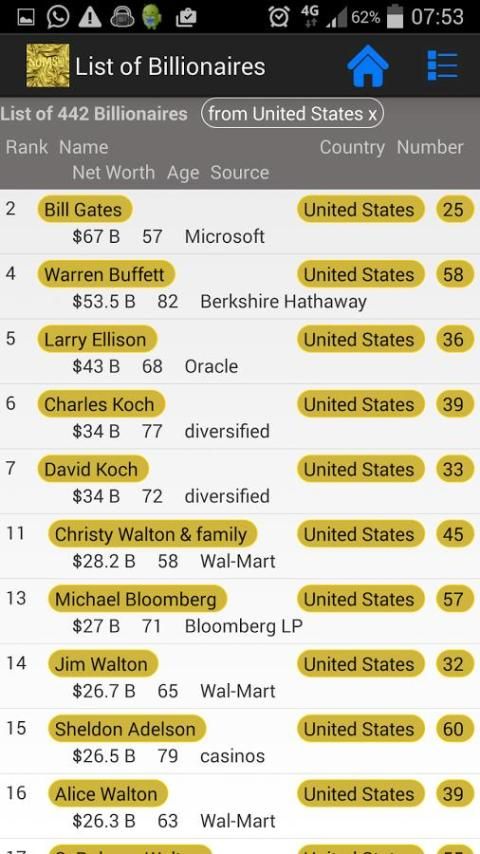Open Sheldon Adelson's entry
Screen dimensions: 480x854
[x=126, y=729]
